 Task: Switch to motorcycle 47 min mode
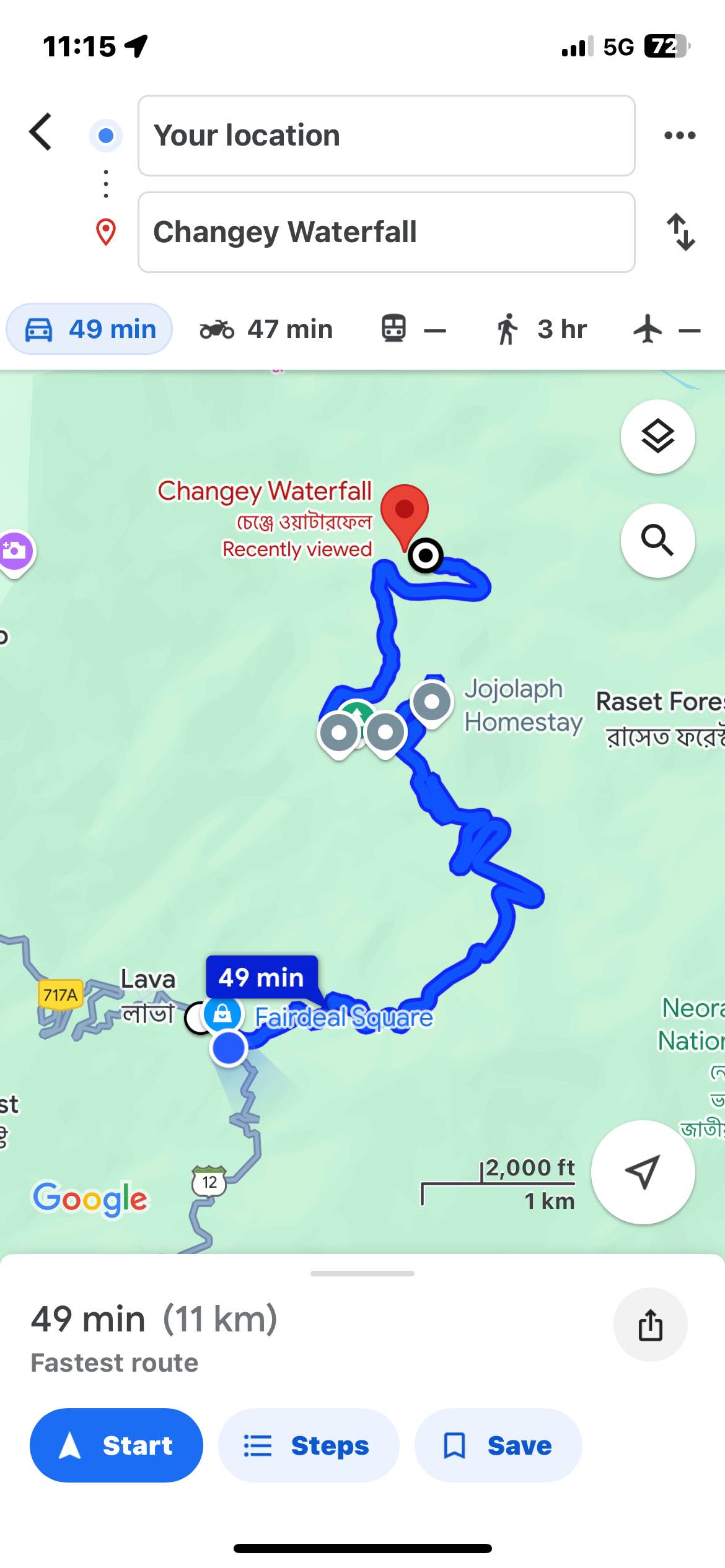pyautogui.click(x=266, y=329)
